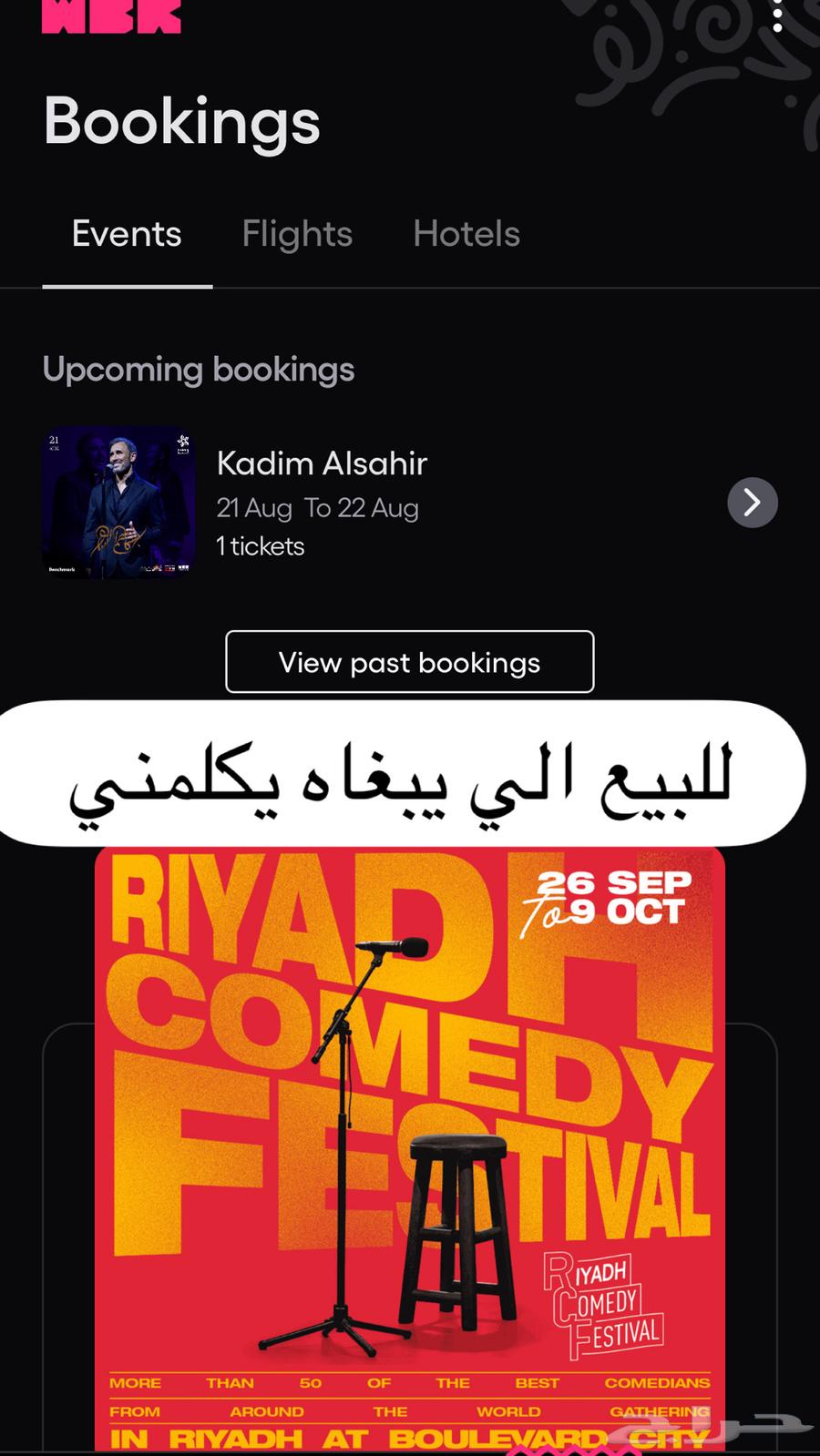820x1456 pixels.
Task: Expand the Riyadh Comedy Festival banner
Action: click(410, 1147)
